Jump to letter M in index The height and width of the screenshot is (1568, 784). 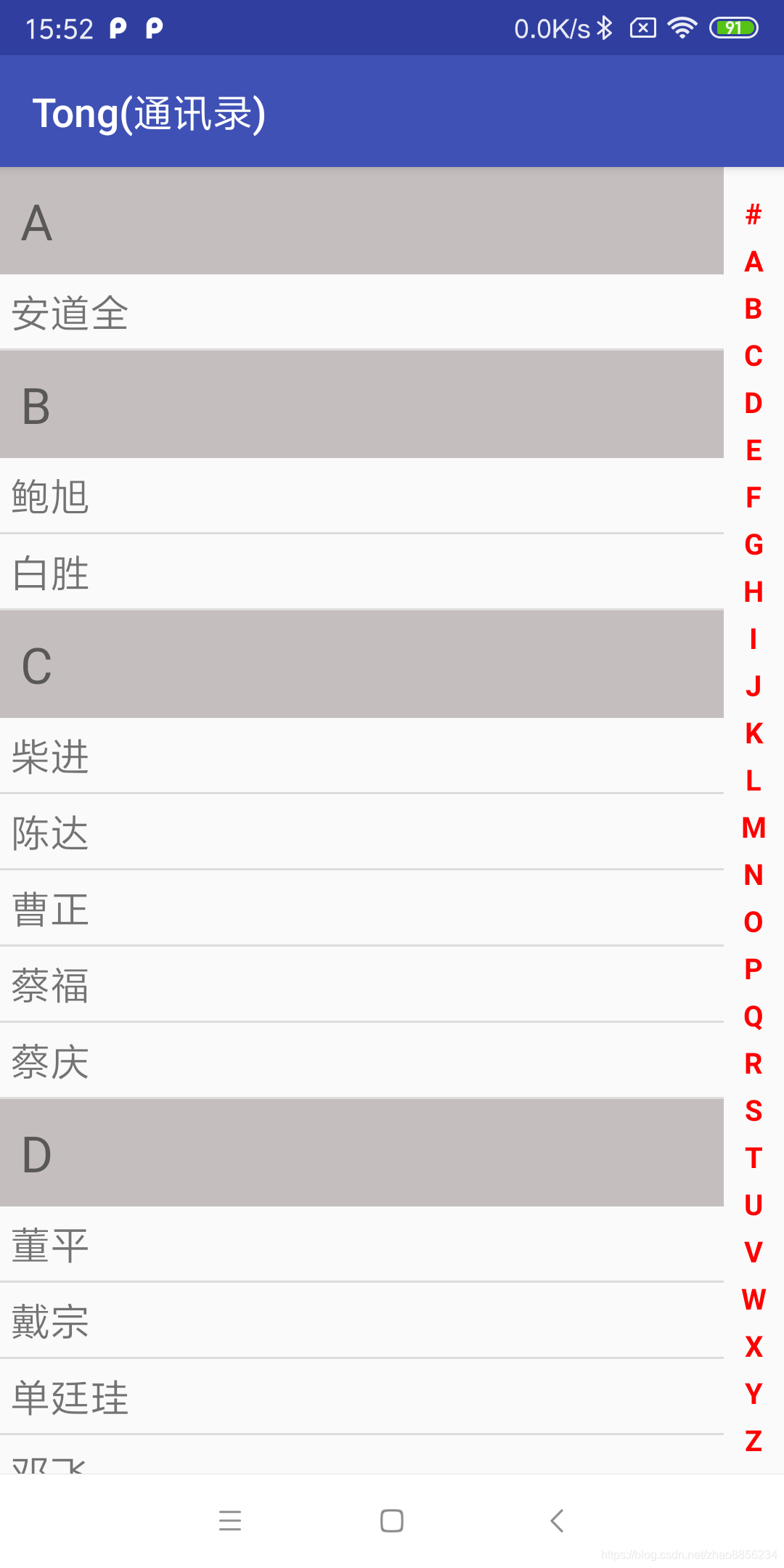coord(754,828)
